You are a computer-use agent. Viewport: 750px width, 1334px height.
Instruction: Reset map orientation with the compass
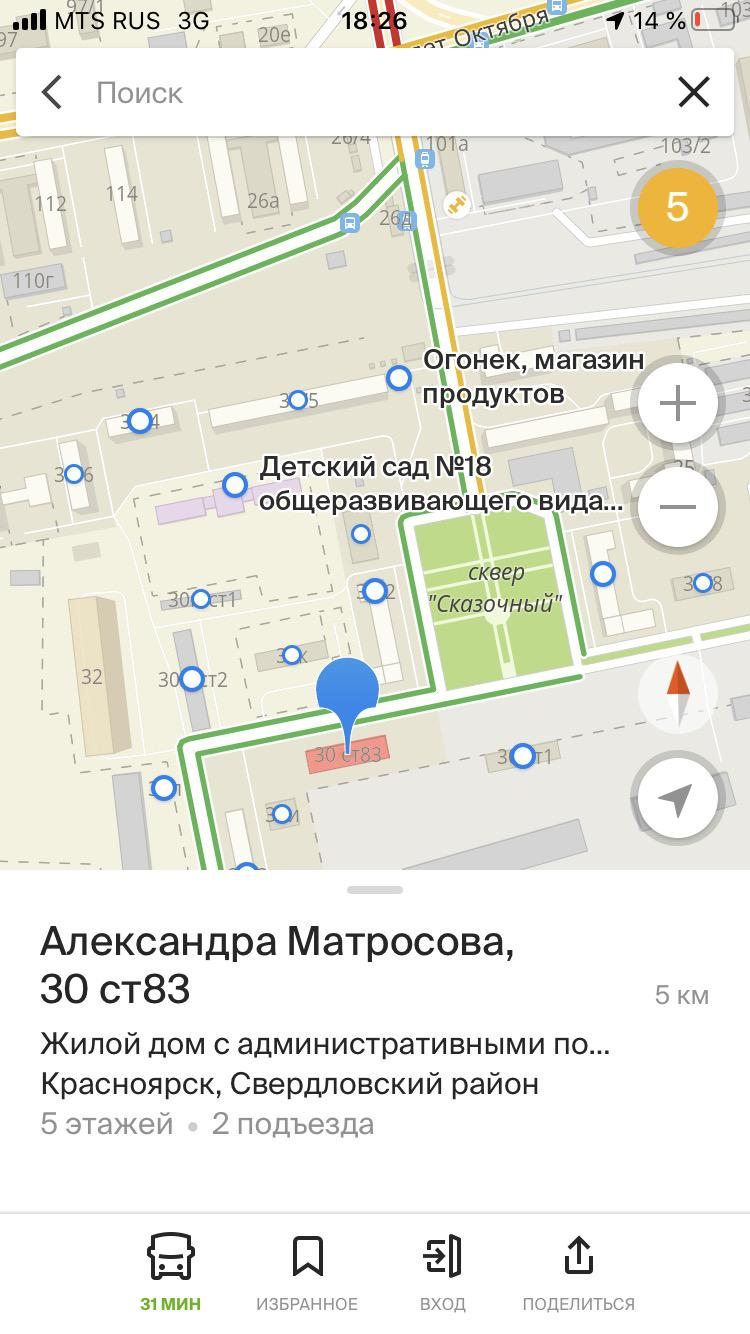678,693
